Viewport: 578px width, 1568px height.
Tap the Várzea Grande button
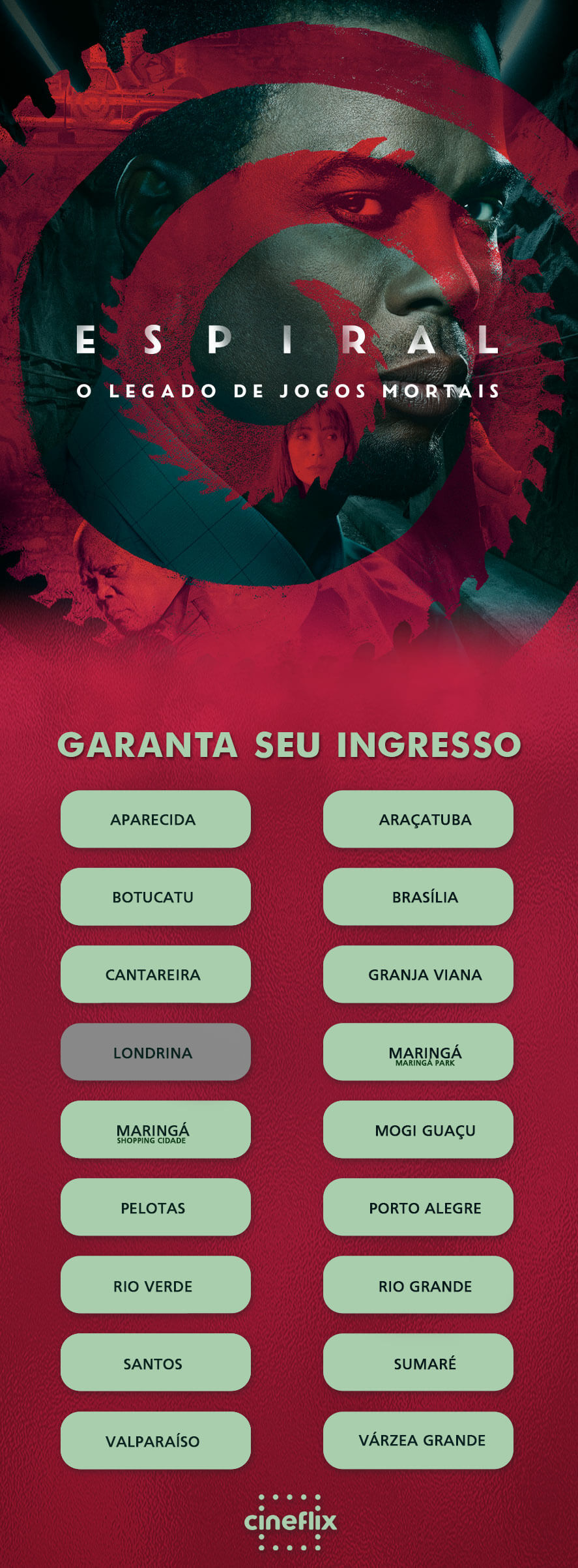[x=418, y=1440]
